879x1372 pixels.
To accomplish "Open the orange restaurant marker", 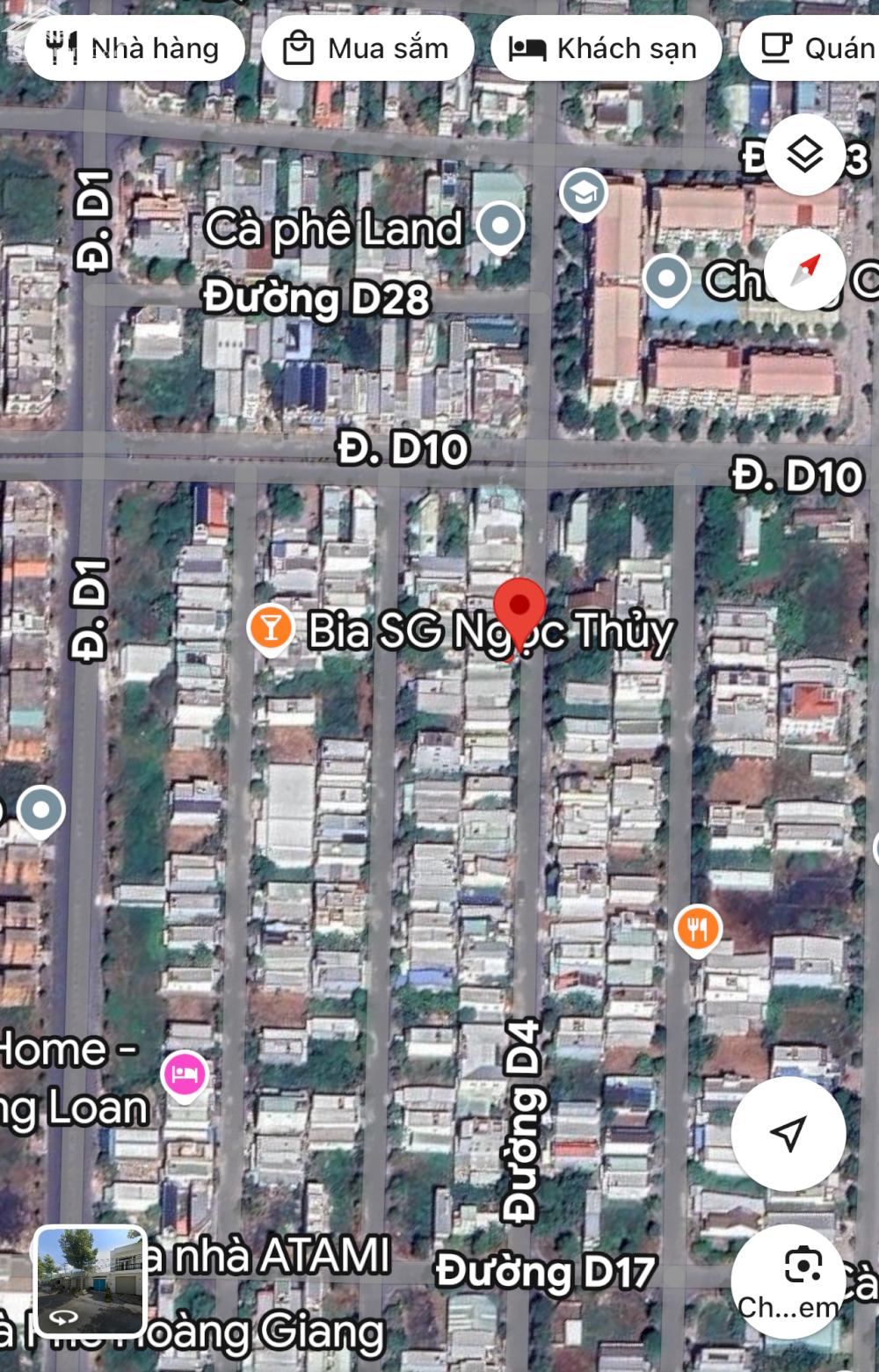I will click(x=698, y=927).
